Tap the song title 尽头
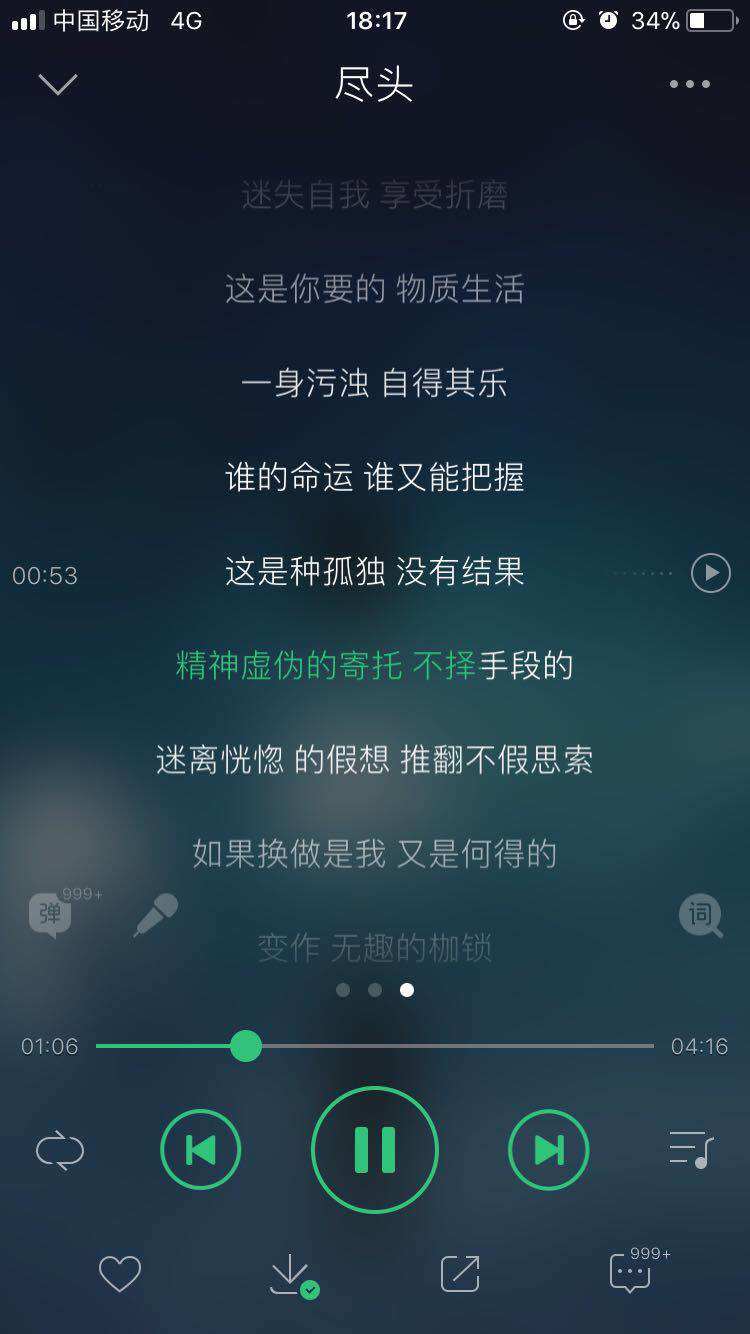This screenshot has width=750, height=1334. pos(375,86)
